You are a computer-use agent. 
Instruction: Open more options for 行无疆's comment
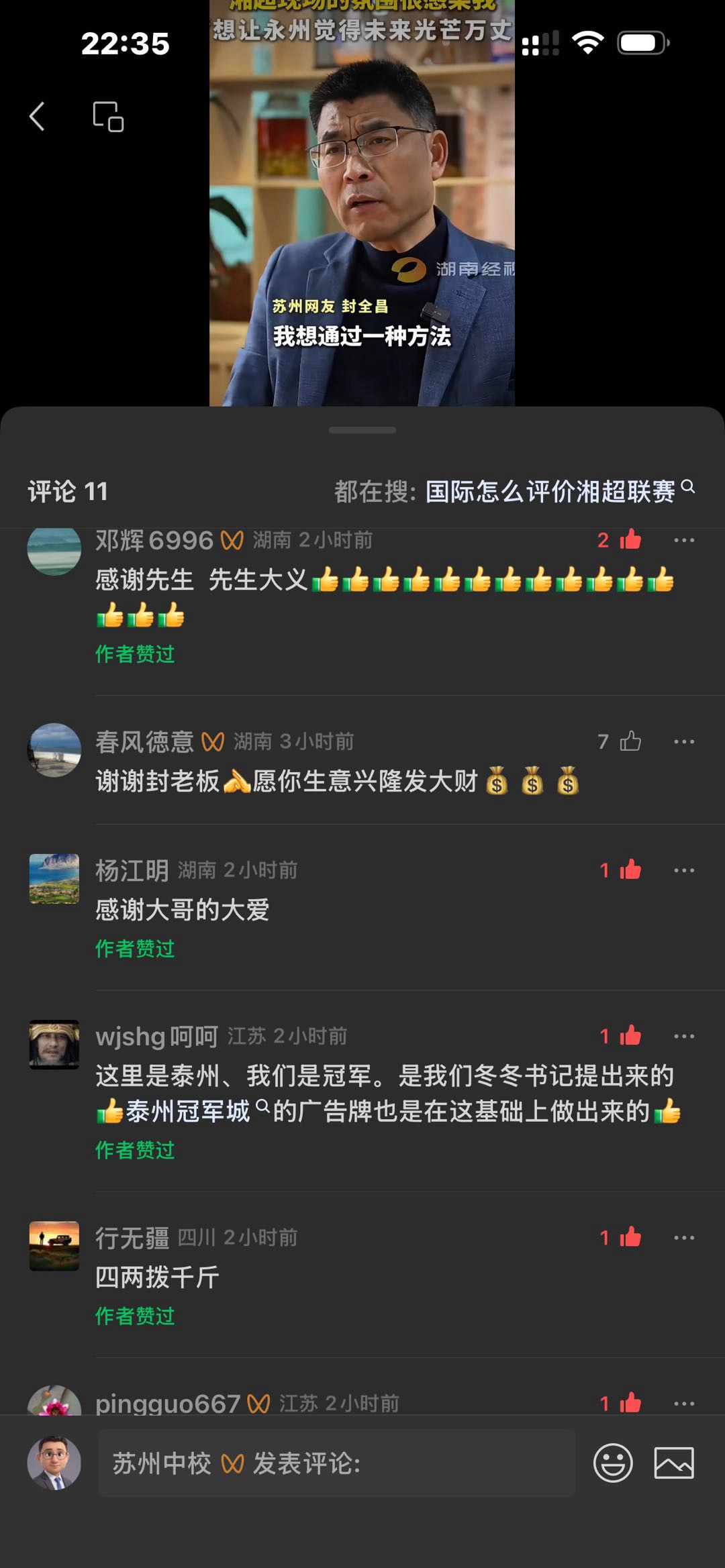tap(683, 1237)
